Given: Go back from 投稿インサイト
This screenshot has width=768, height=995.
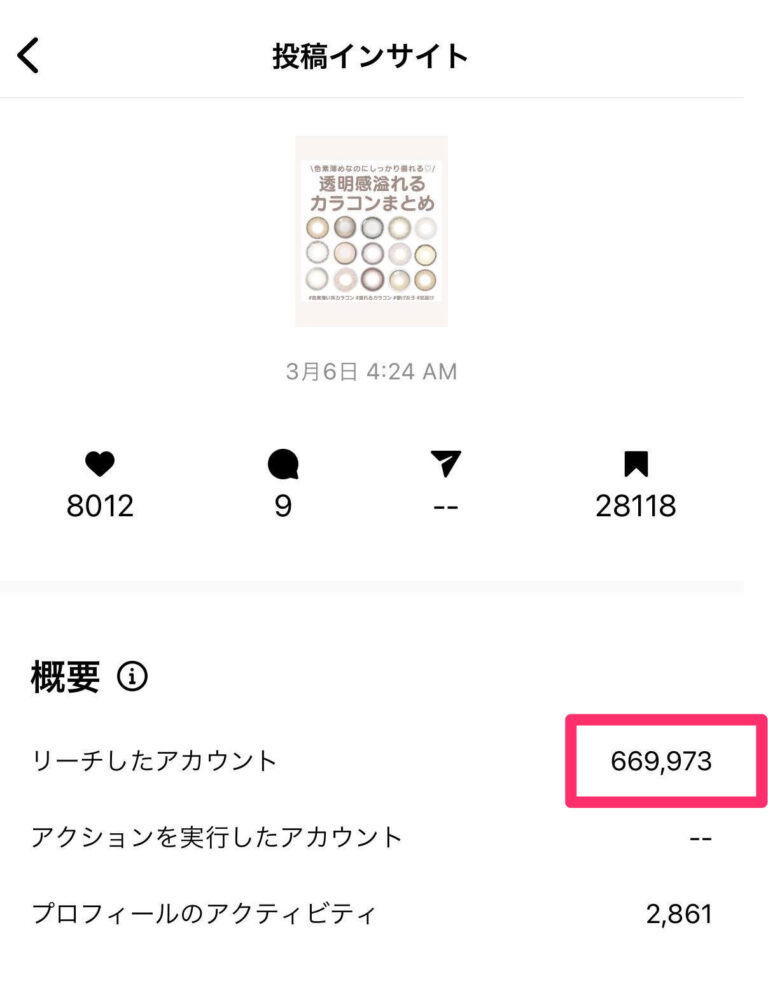Looking at the screenshot, I should click(29, 56).
